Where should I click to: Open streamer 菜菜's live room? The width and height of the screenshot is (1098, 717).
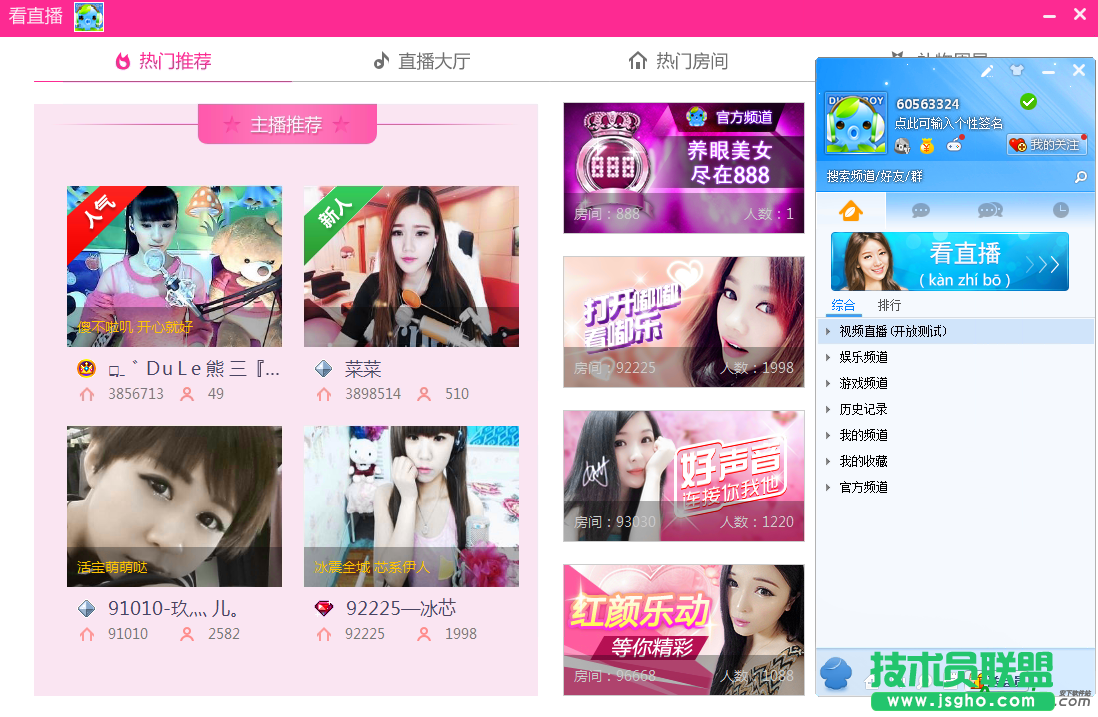(411, 267)
